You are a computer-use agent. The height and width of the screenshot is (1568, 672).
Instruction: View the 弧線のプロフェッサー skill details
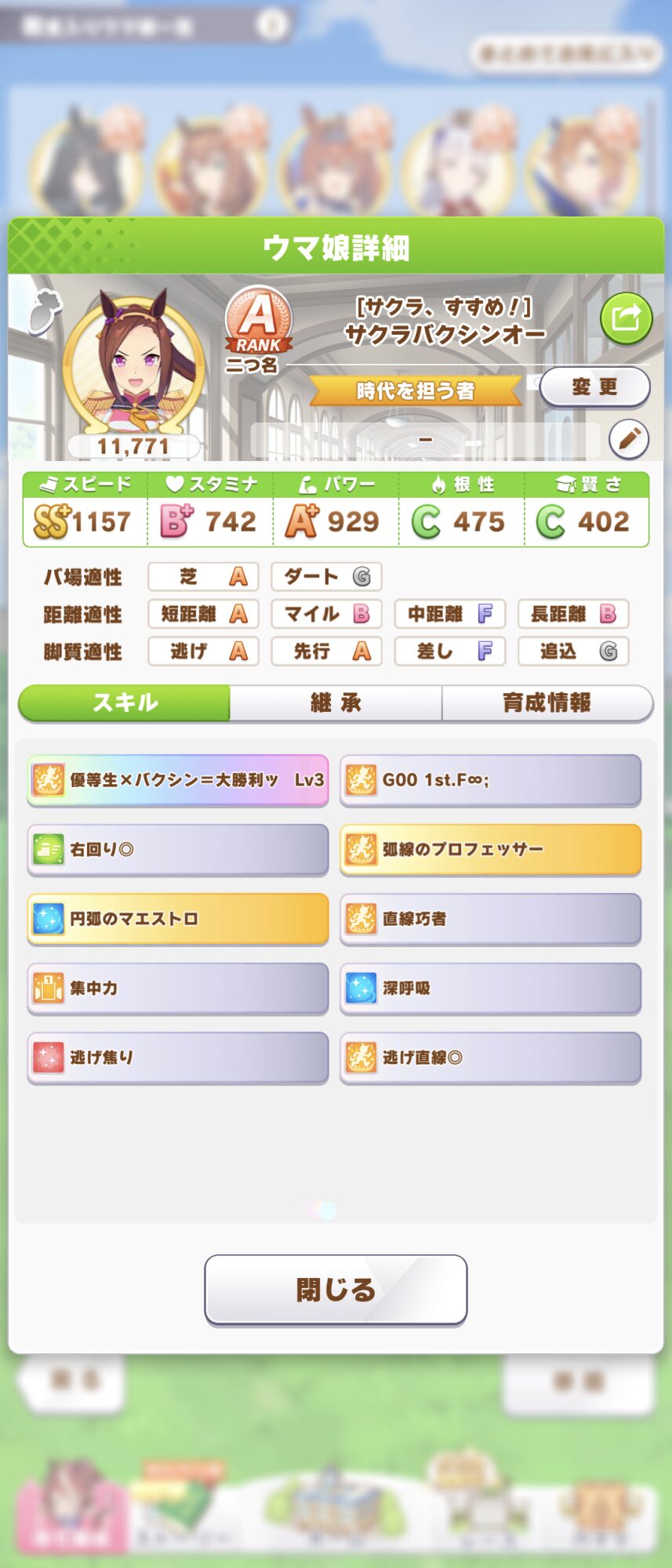point(490,849)
